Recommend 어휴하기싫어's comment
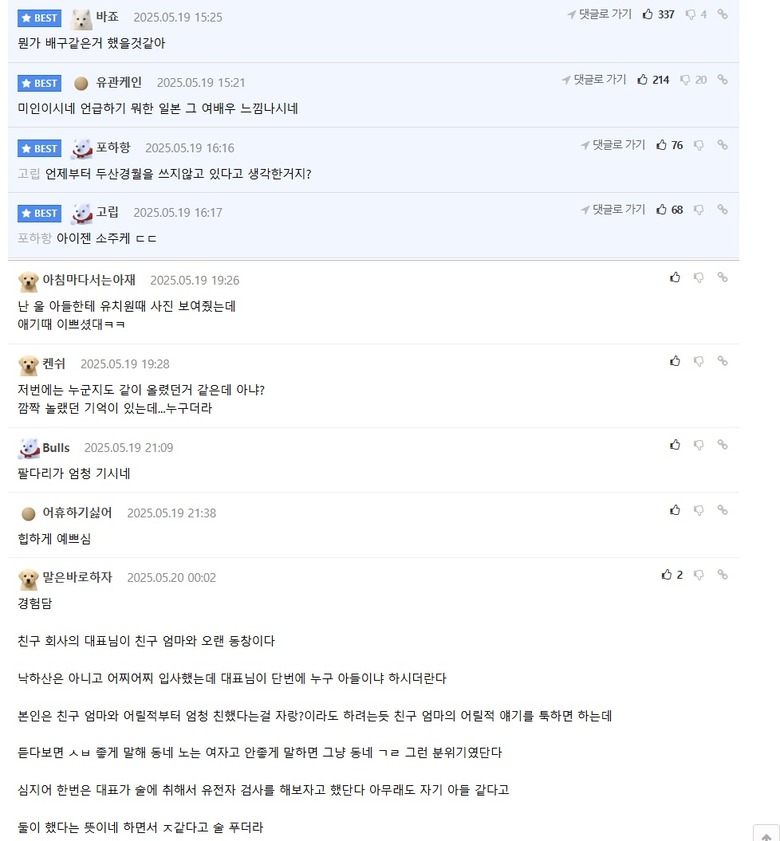Image resolution: width=780 pixels, height=841 pixels. tap(675, 510)
